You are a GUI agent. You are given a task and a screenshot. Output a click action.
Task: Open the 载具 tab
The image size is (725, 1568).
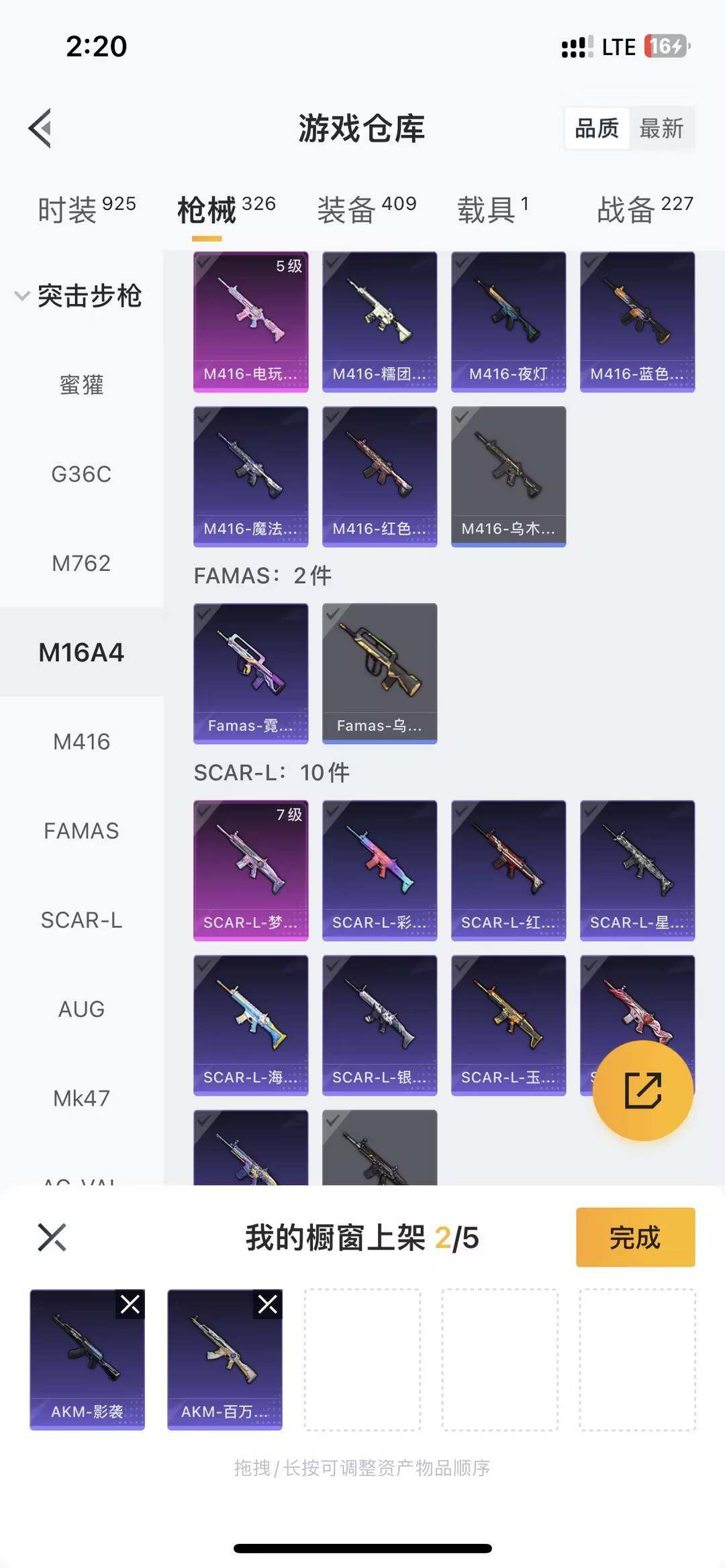click(x=493, y=209)
